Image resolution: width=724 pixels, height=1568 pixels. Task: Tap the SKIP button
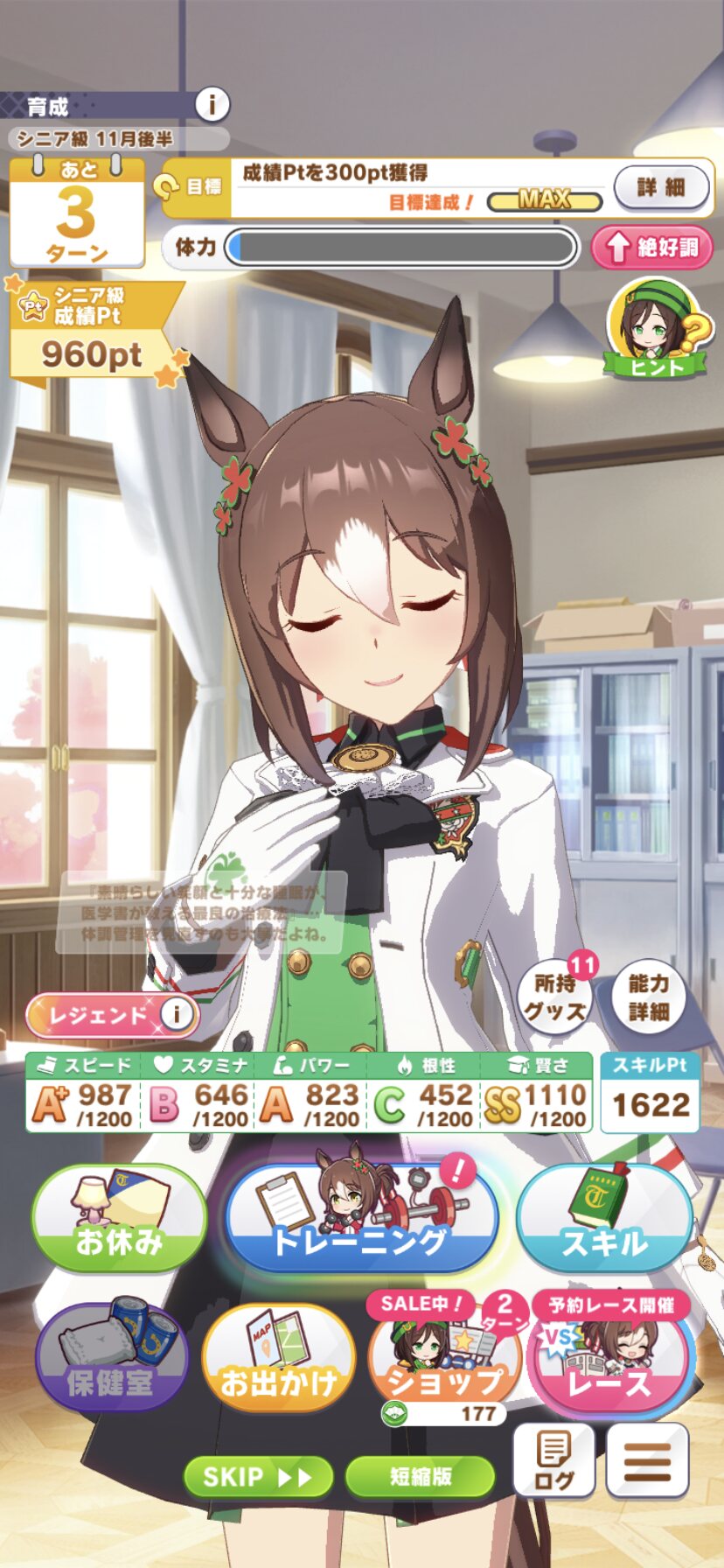pos(258,1477)
